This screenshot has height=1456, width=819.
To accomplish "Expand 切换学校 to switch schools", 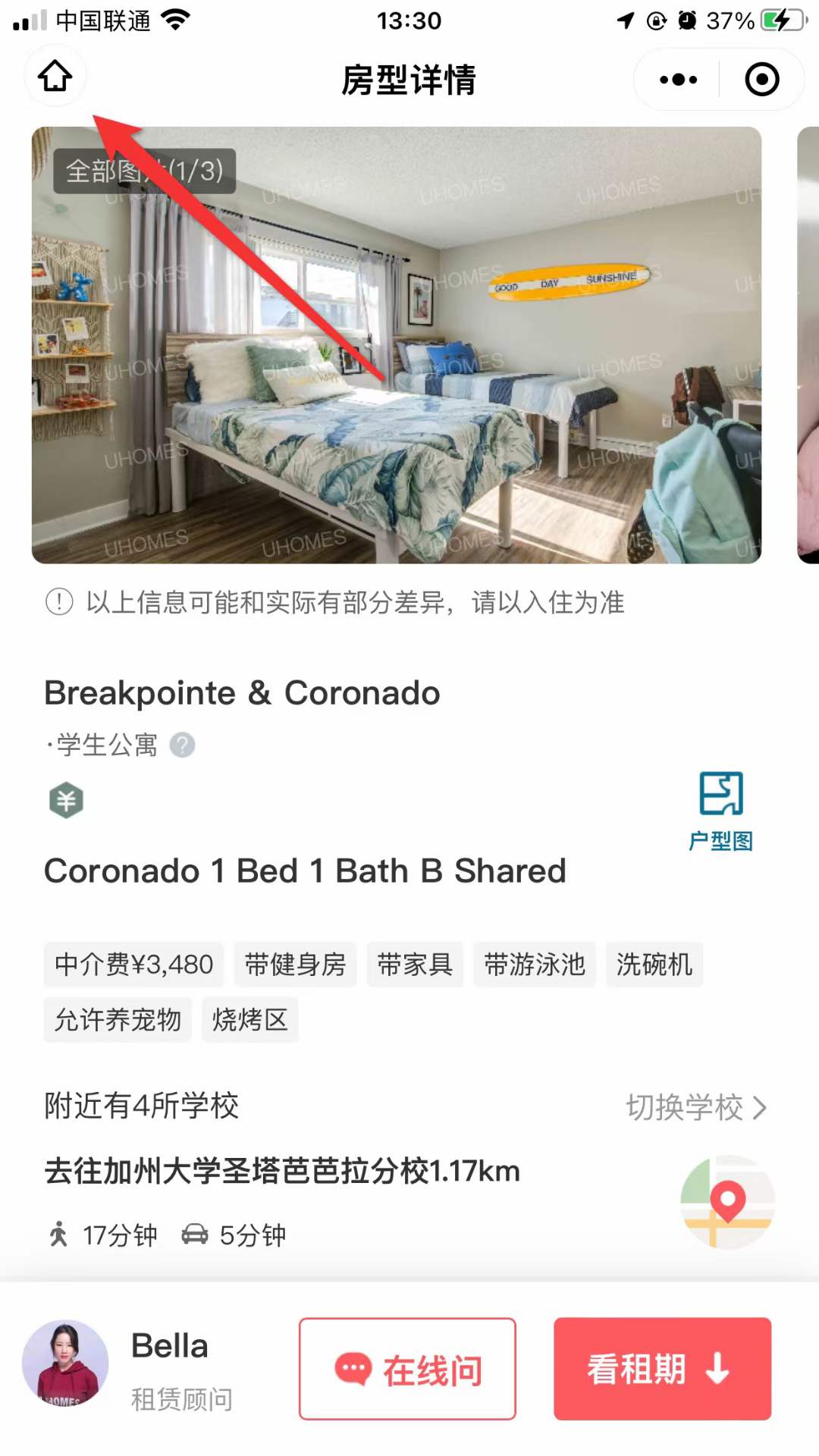I will click(x=696, y=1108).
